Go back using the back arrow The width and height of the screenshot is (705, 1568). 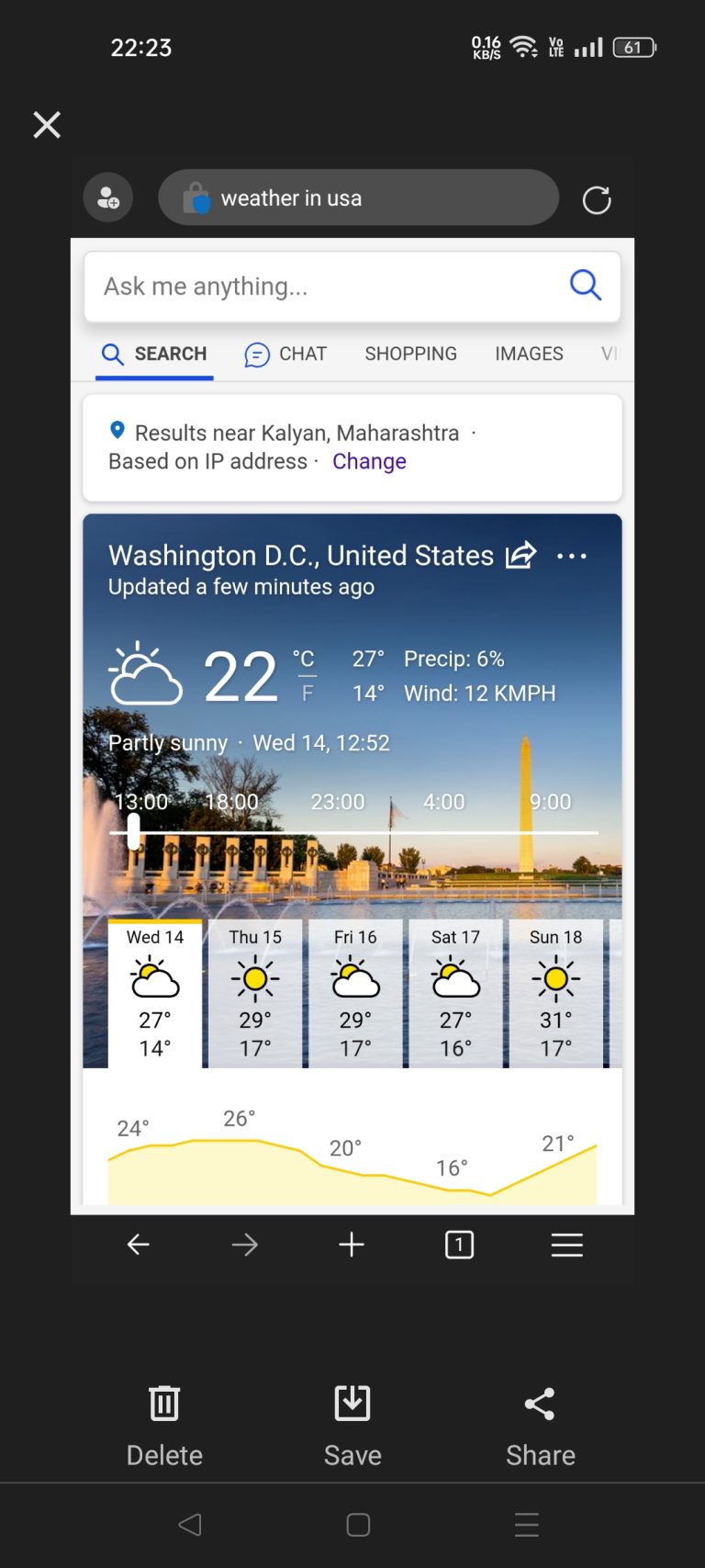point(138,1245)
